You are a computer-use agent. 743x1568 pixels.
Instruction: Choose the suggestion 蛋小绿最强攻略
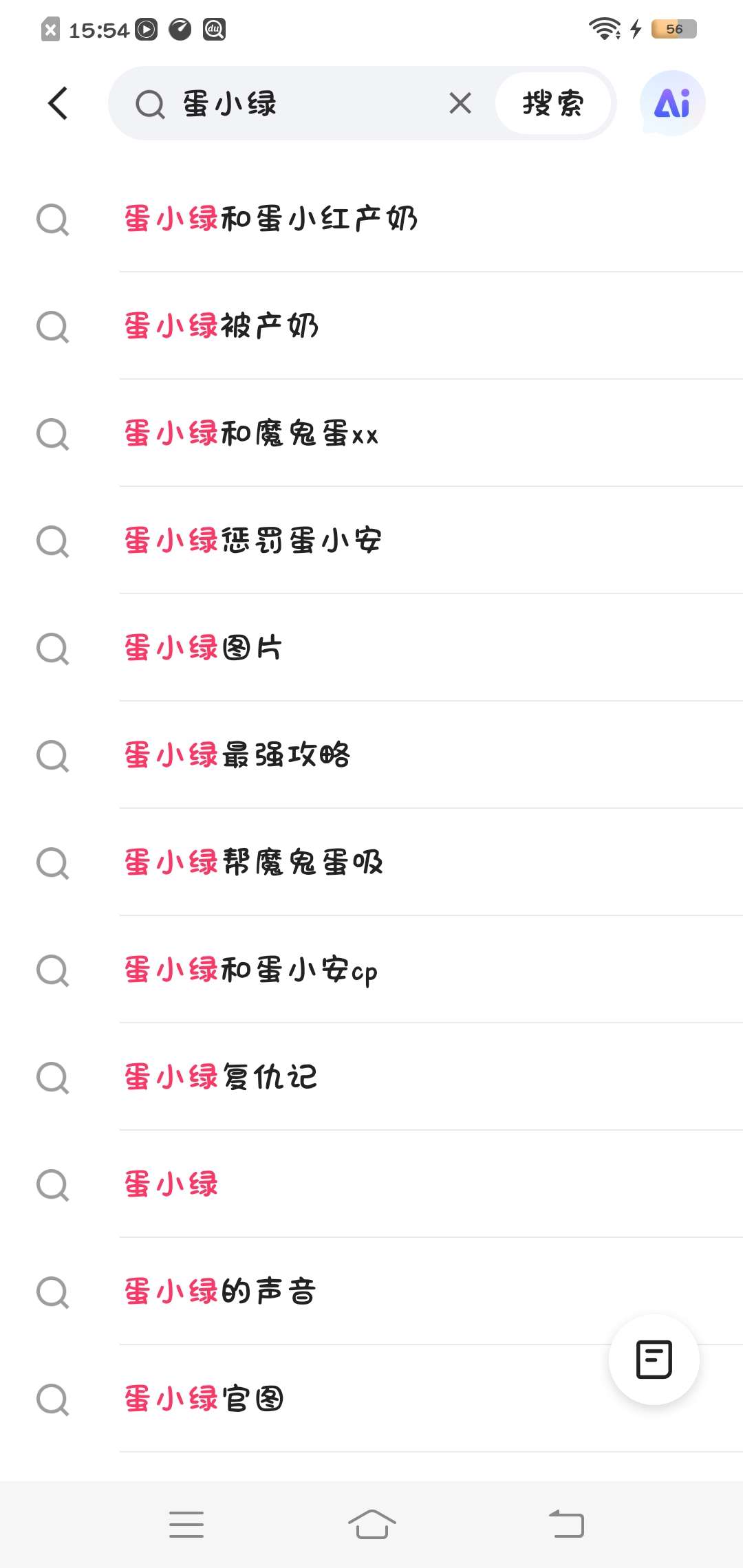[x=237, y=755]
